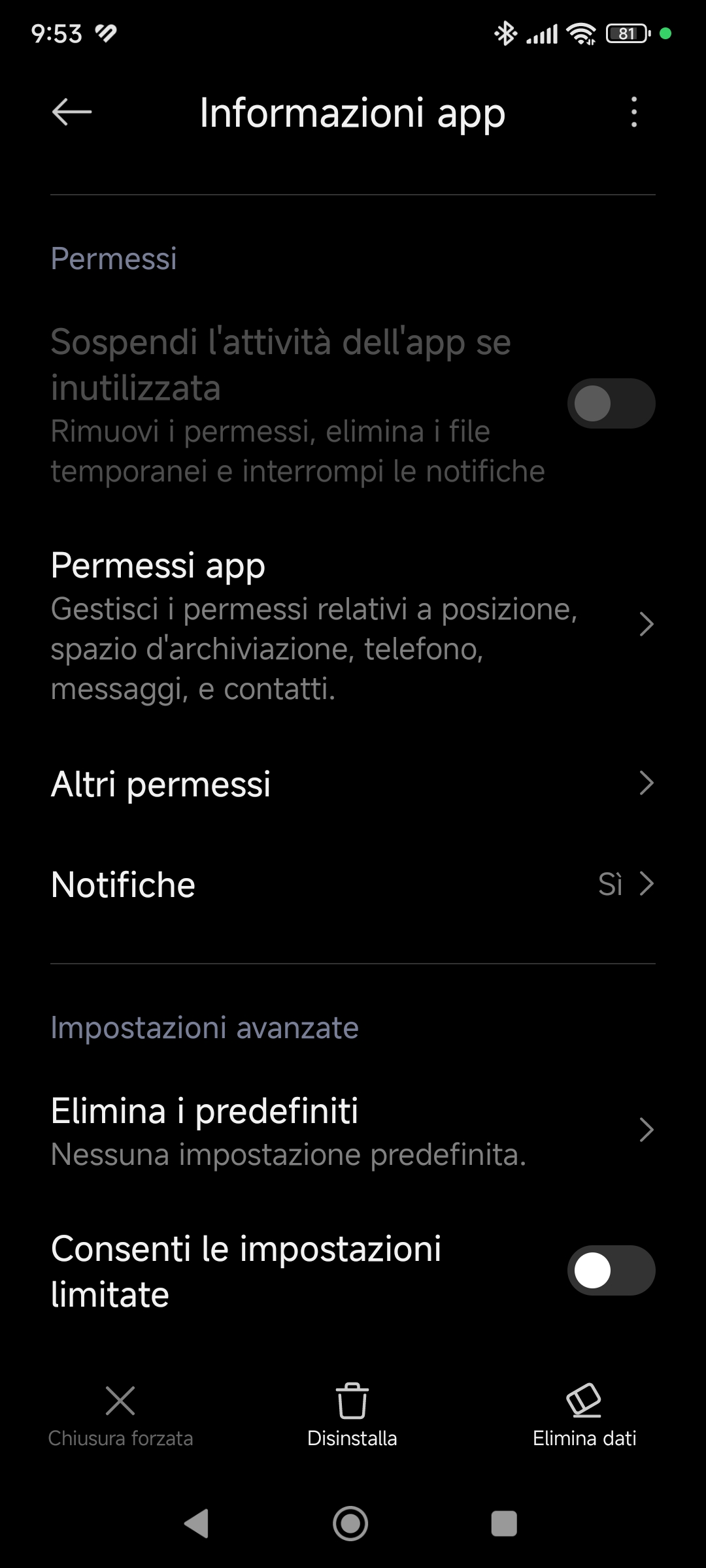The height and width of the screenshot is (1568, 706).
Task: Open the three-dot overflow menu
Action: (x=633, y=112)
